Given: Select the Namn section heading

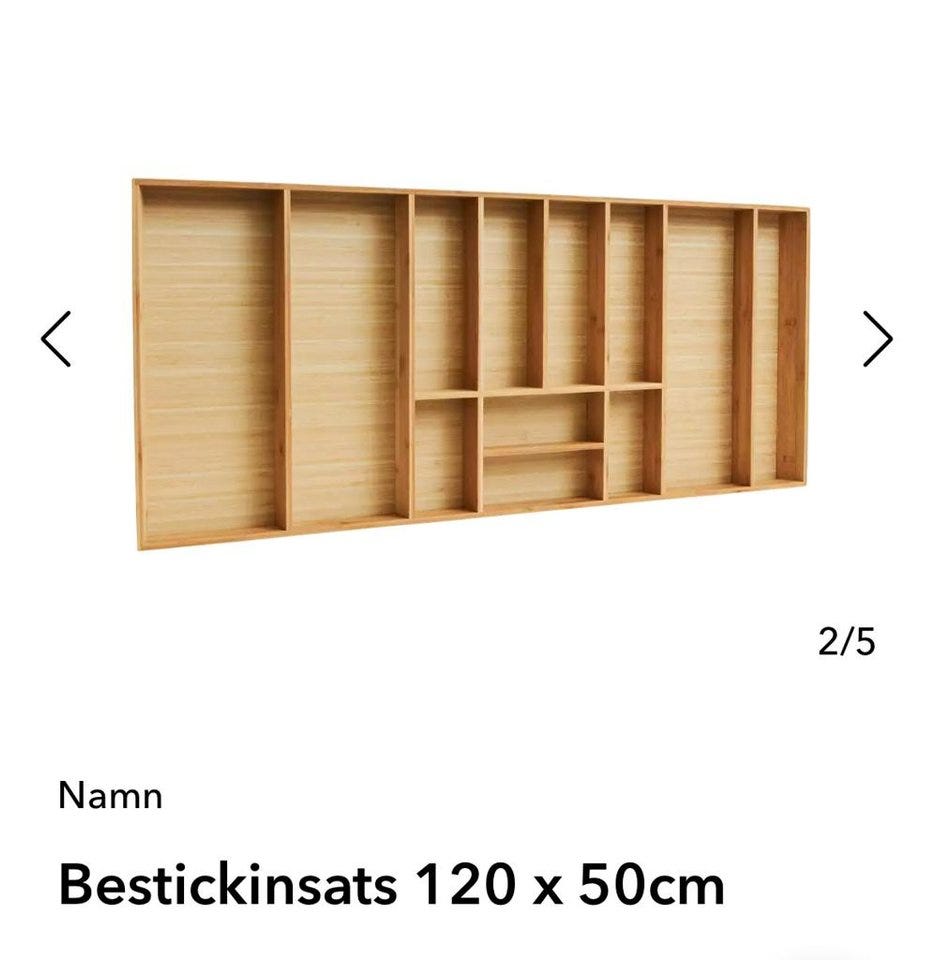Looking at the screenshot, I should click(110, 797).
